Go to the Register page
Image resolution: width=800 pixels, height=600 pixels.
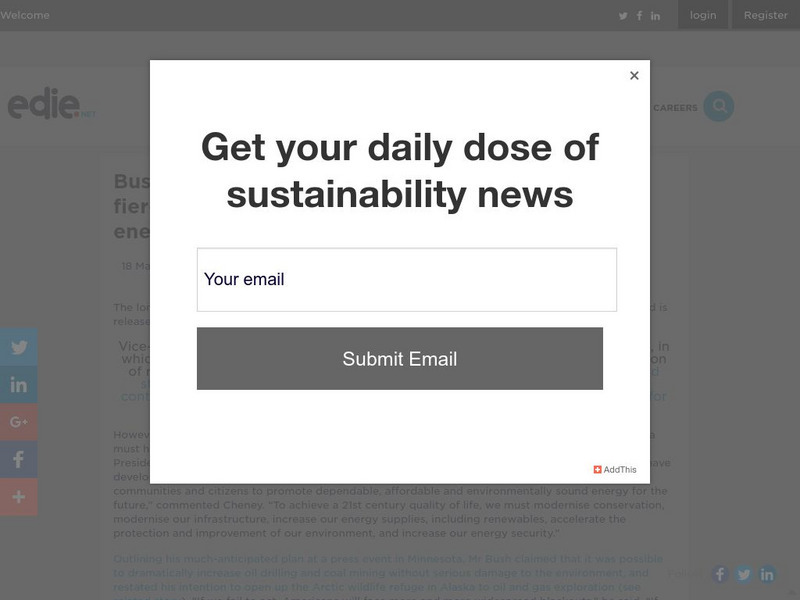coord(766,15)
